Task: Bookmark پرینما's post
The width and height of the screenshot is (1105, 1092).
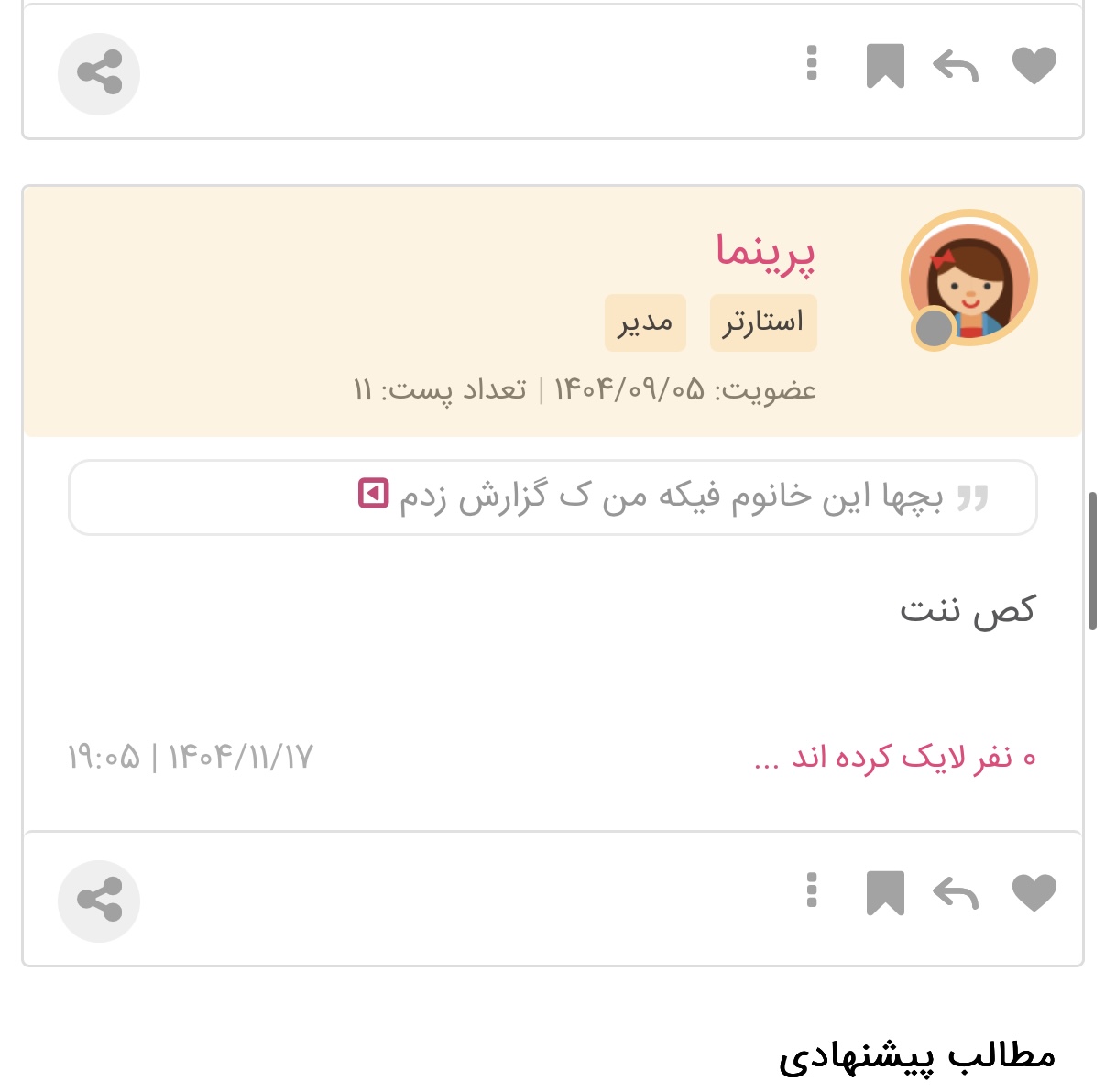Action: (x=885, y=893)
